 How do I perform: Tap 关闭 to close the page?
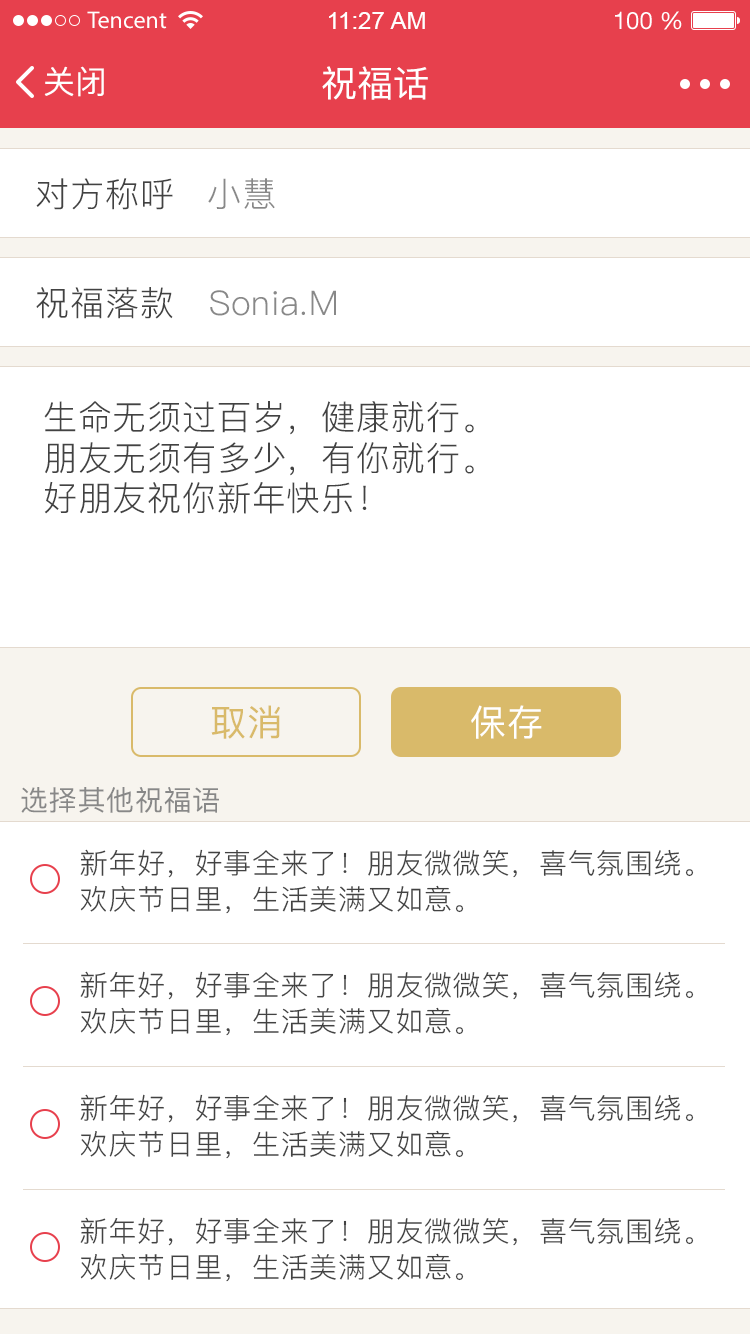[61, 83]
